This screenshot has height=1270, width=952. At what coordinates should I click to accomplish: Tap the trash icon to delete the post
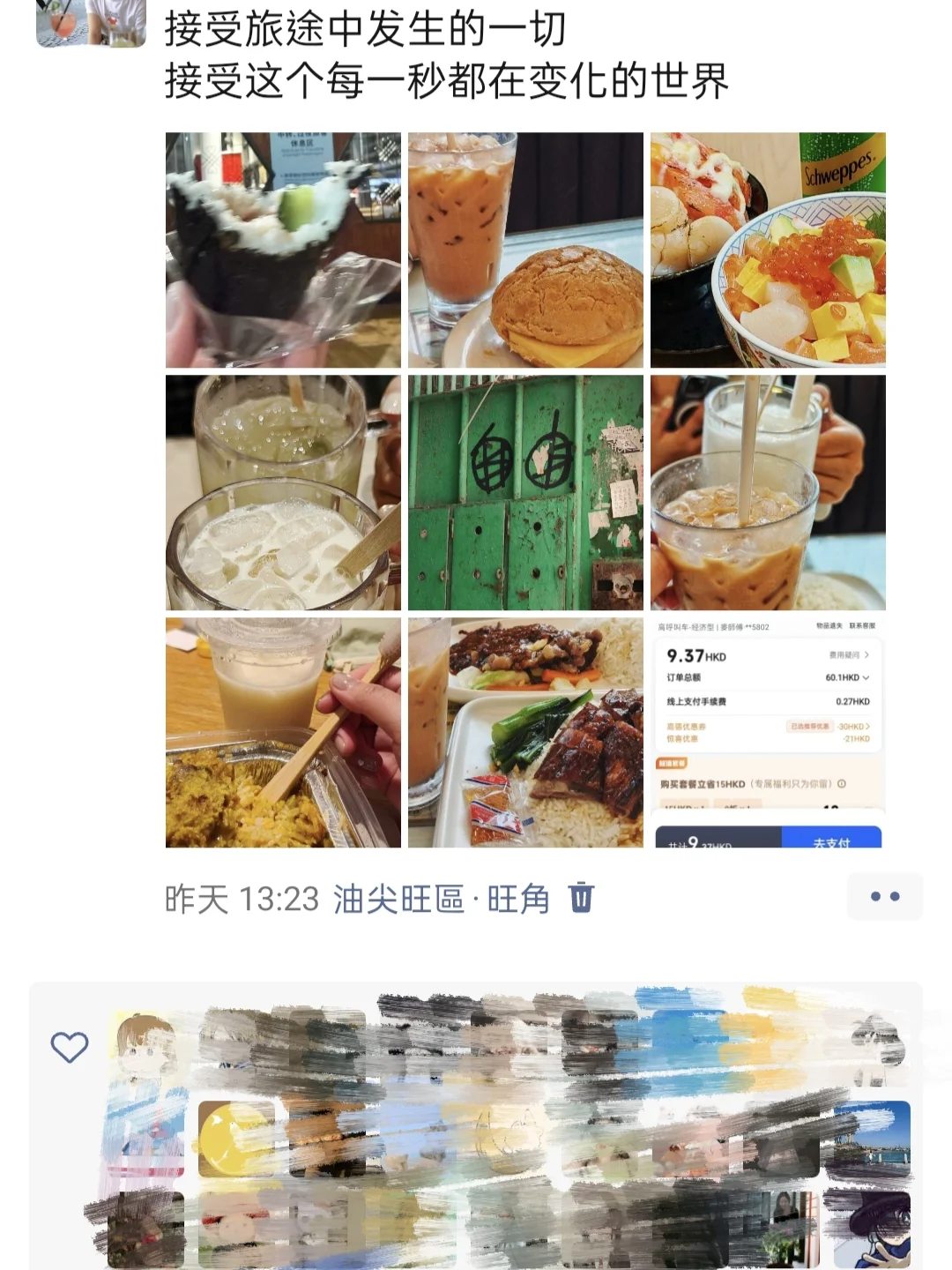(x=581, y=897)
